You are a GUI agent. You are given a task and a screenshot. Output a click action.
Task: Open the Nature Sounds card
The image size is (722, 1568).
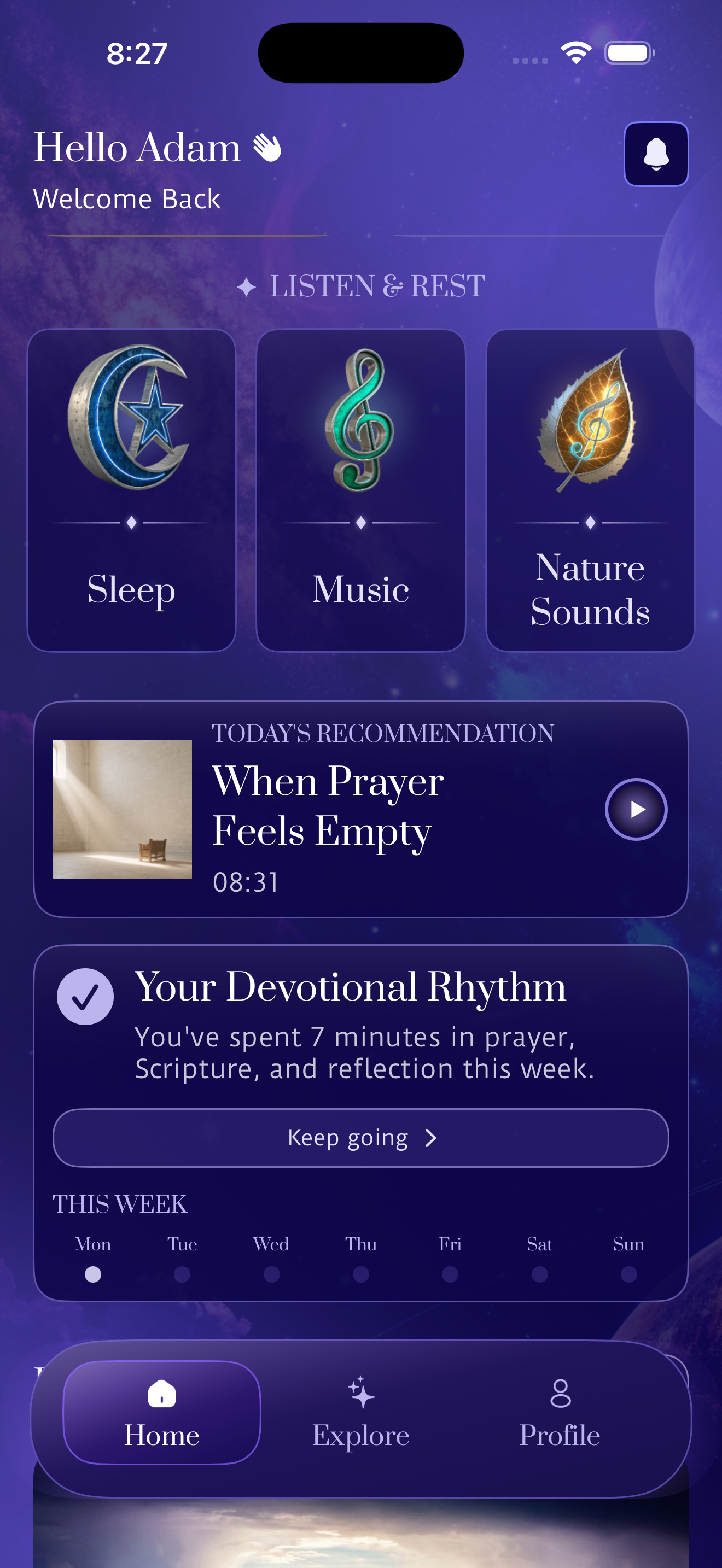[590, 490]
